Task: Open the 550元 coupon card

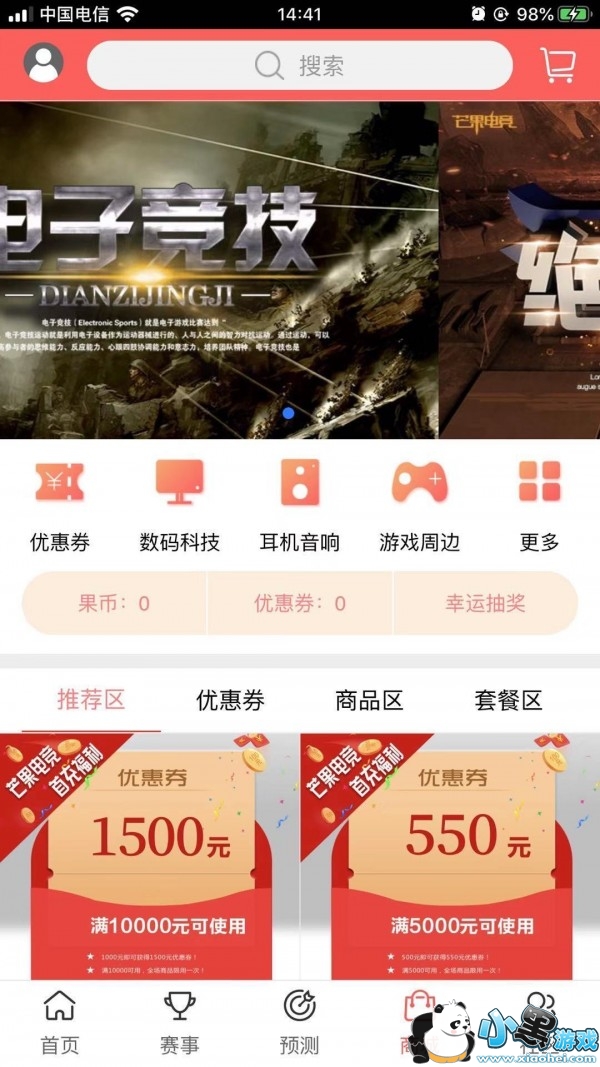Action: click(450, 856)
